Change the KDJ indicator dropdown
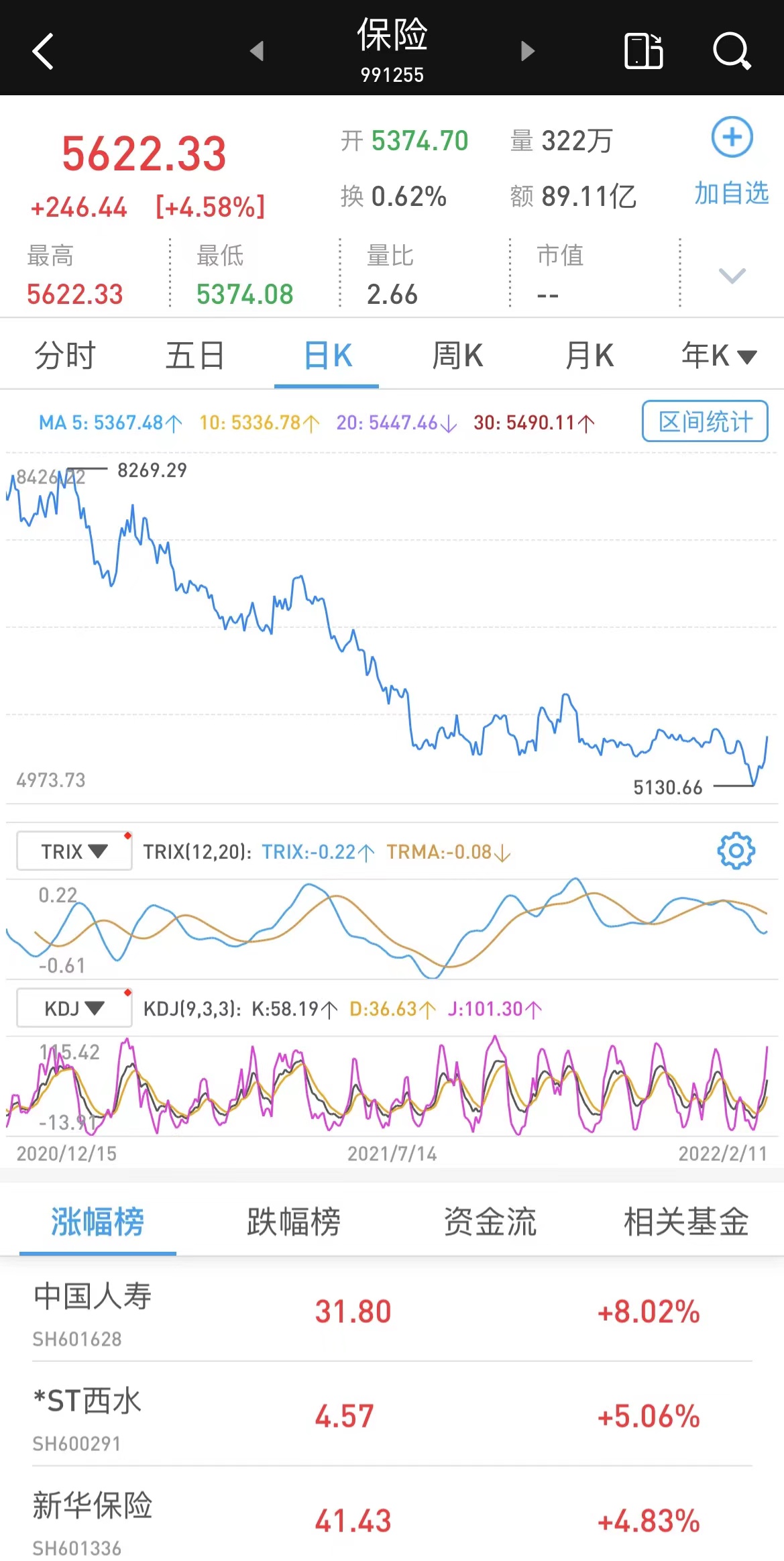 [x=74, y=1008]
